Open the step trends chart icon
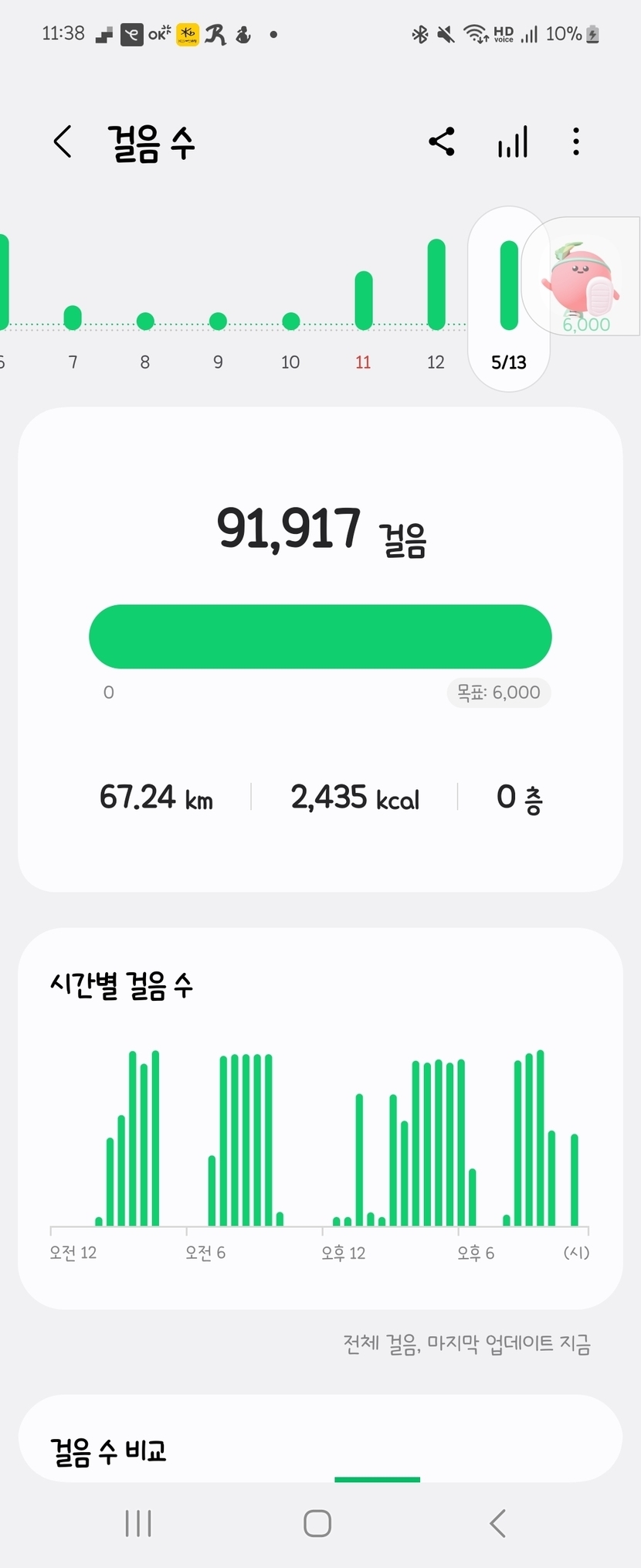 (513, 142)
